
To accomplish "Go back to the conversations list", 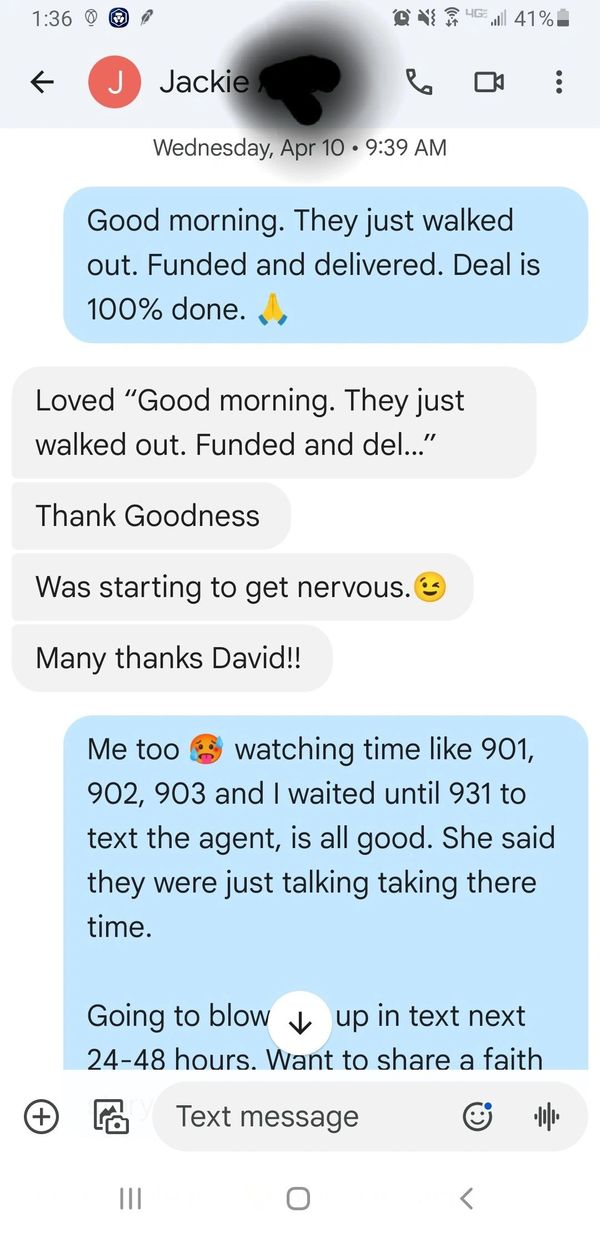I will coord(41,83).
